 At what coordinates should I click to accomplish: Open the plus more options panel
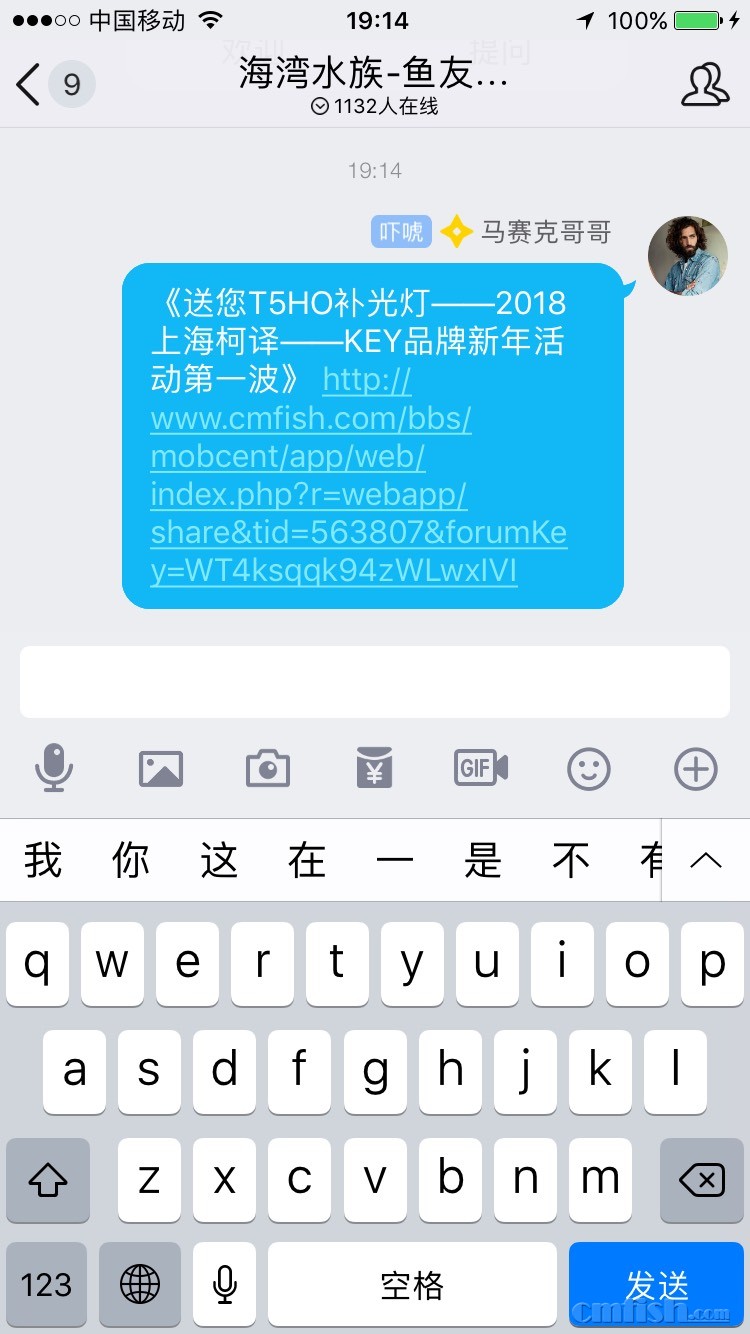click(x=696, y=769)
